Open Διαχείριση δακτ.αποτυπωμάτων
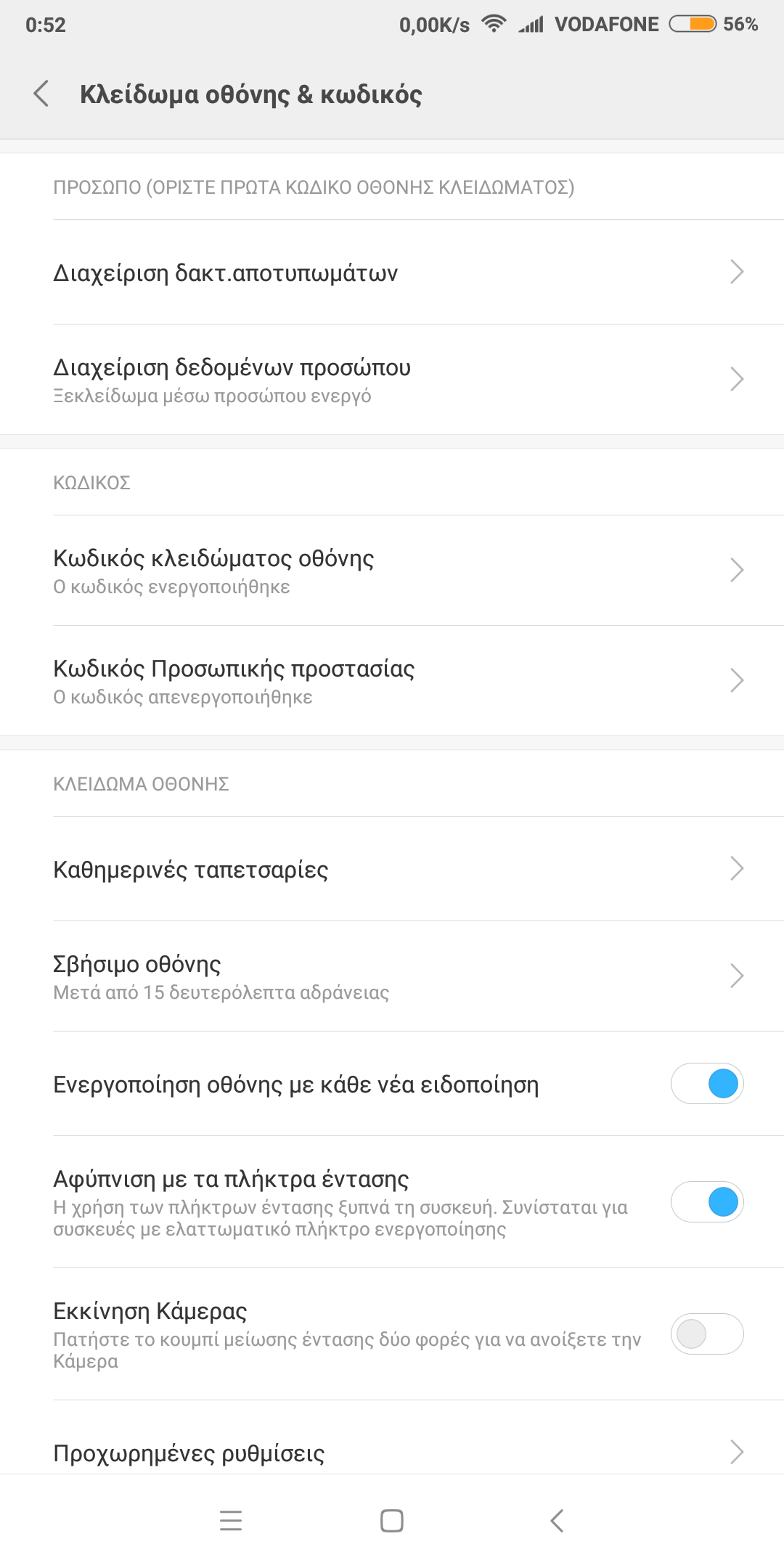 (x=392, y=273)
